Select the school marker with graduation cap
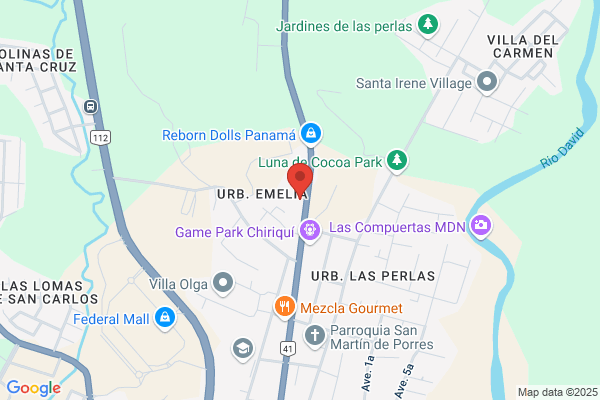This screenshot has height=400, width=600. (243, 349)
